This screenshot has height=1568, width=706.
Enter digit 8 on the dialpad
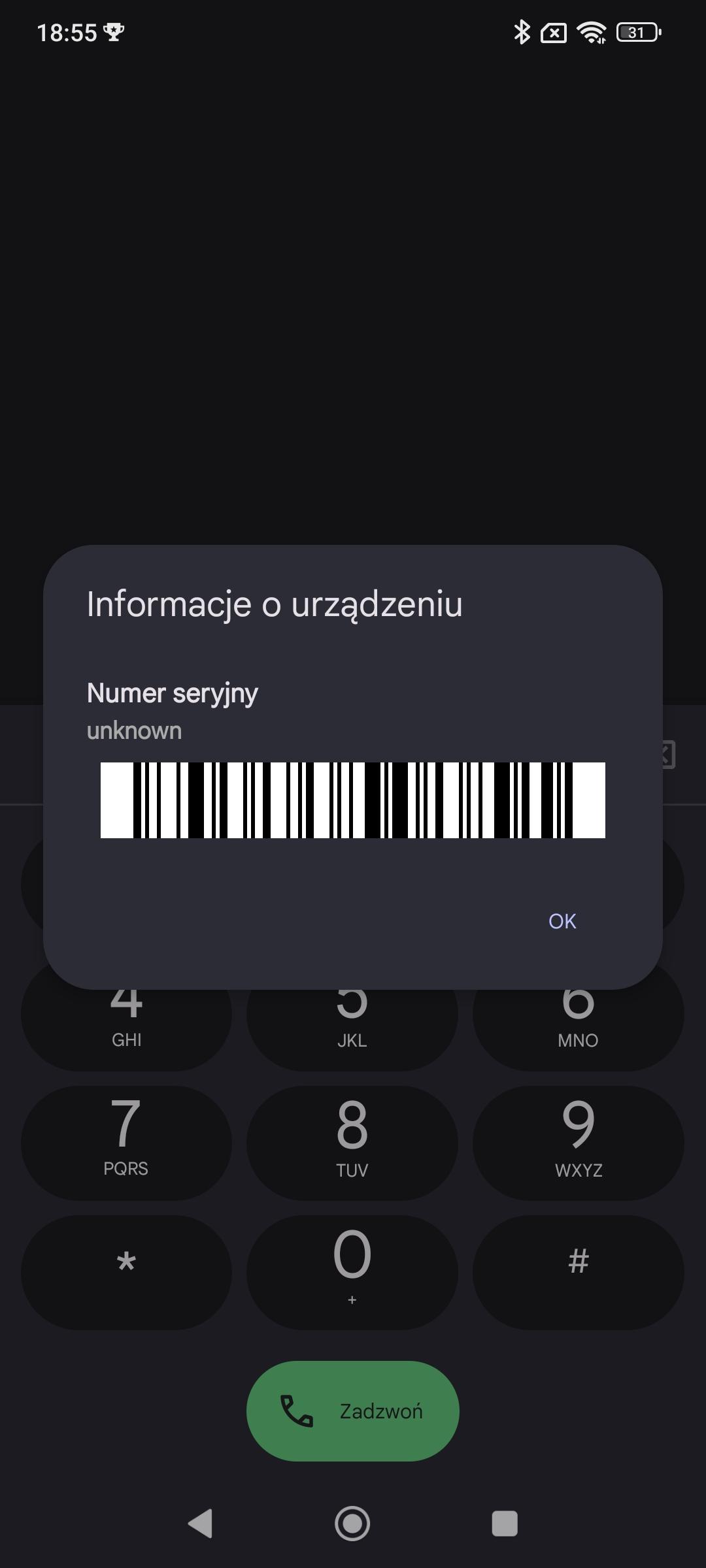click(352, 1142)
